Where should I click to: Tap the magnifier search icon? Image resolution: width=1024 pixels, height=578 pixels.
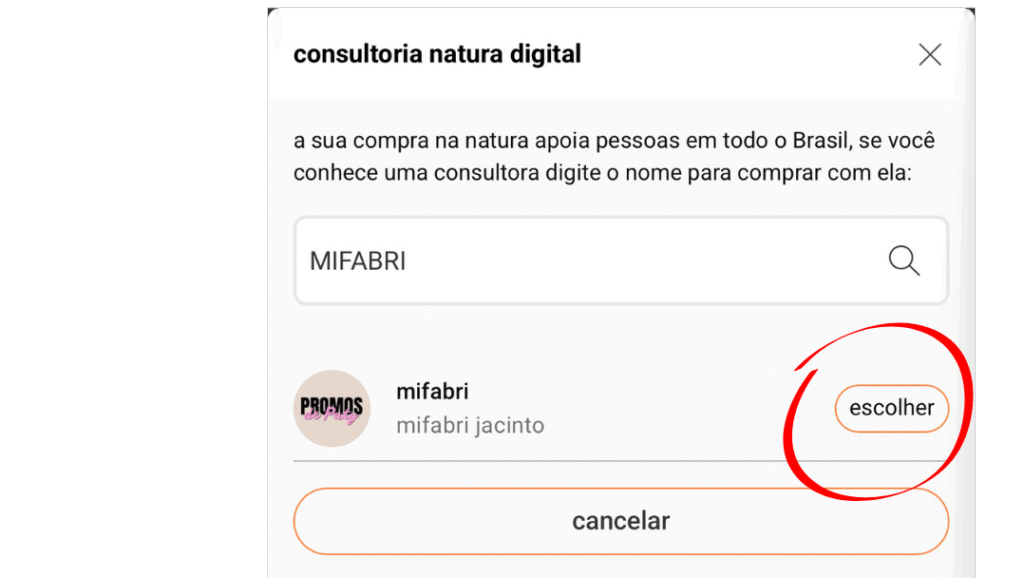[904, 261]
